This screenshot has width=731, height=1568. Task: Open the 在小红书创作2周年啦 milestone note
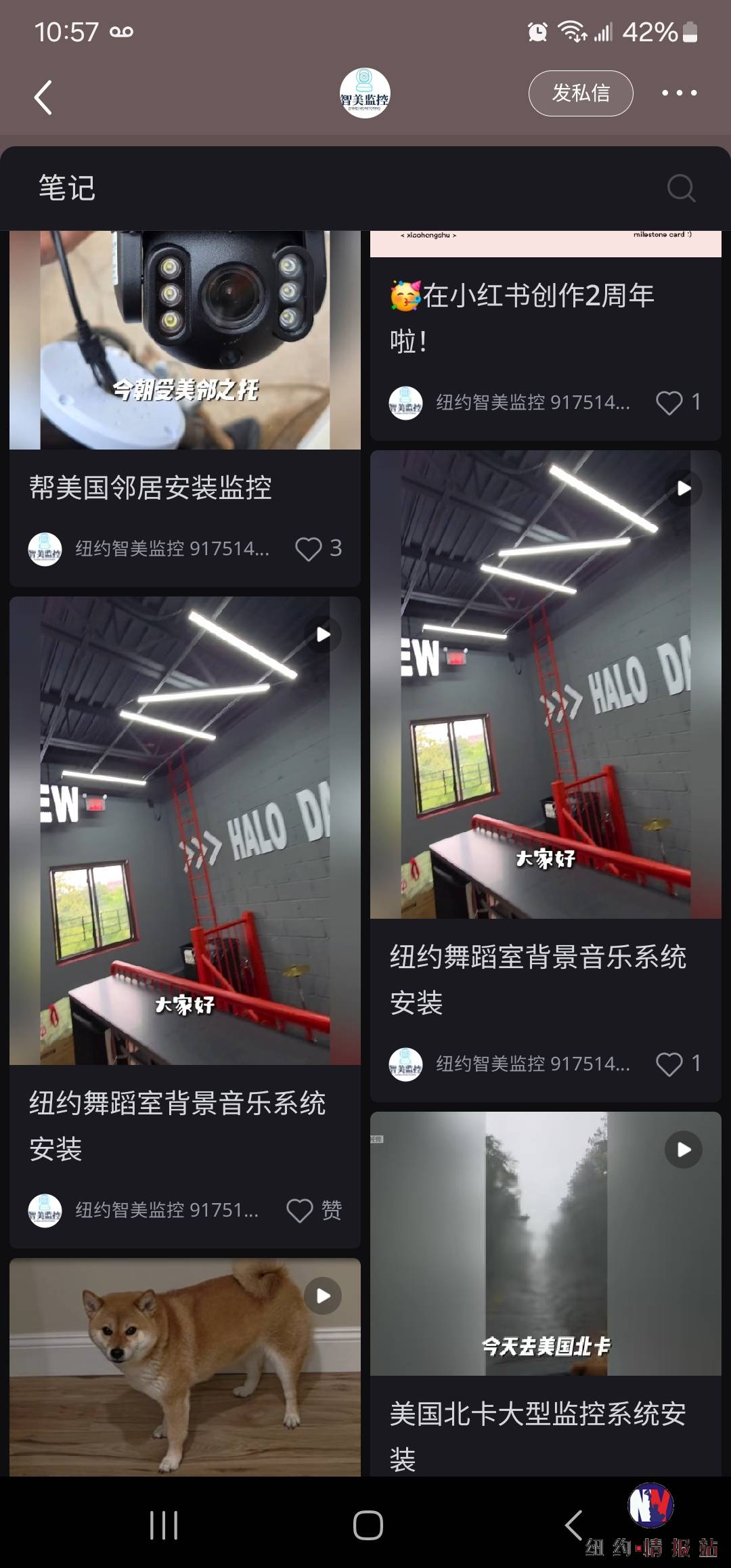click(521, 317)
